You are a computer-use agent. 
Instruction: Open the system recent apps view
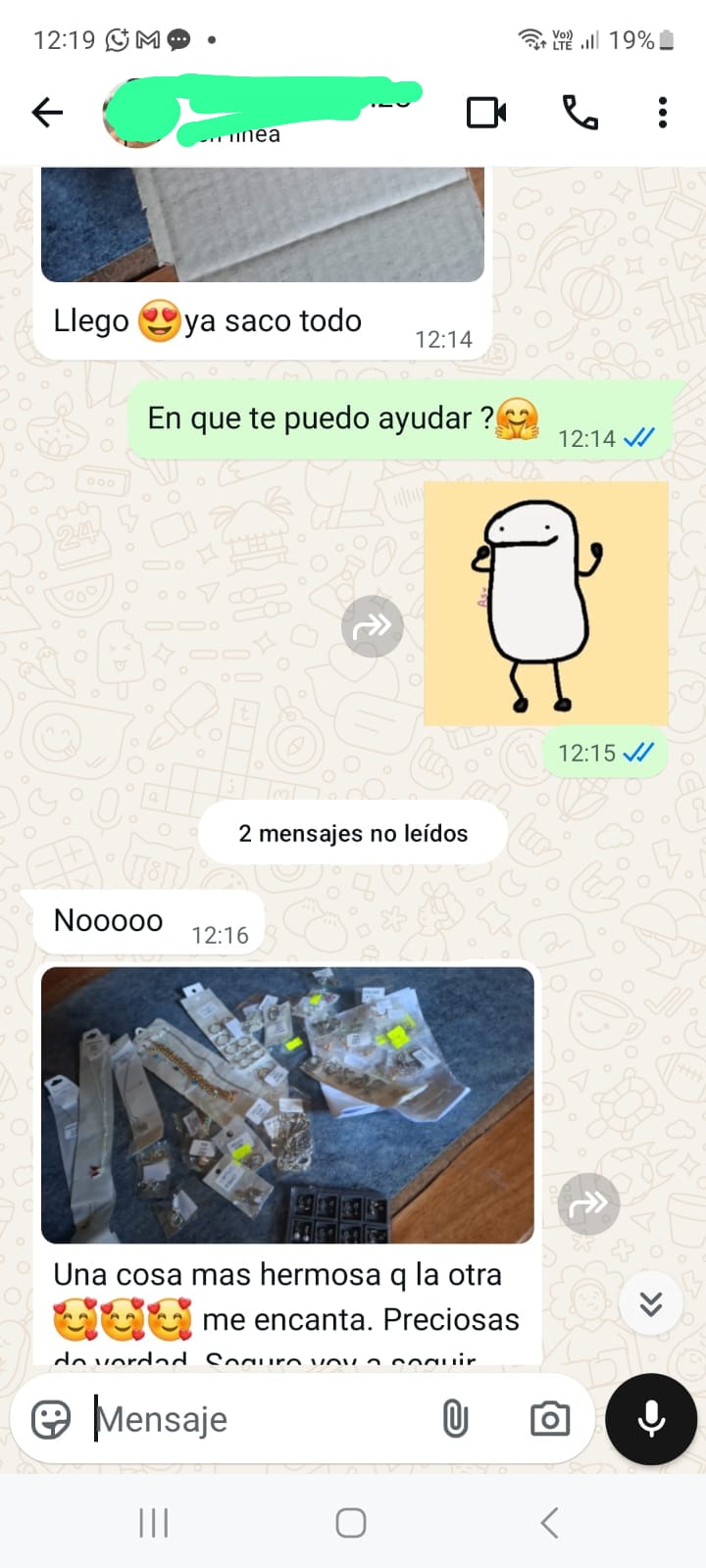pyautogui.click(x=154, y=1523)
